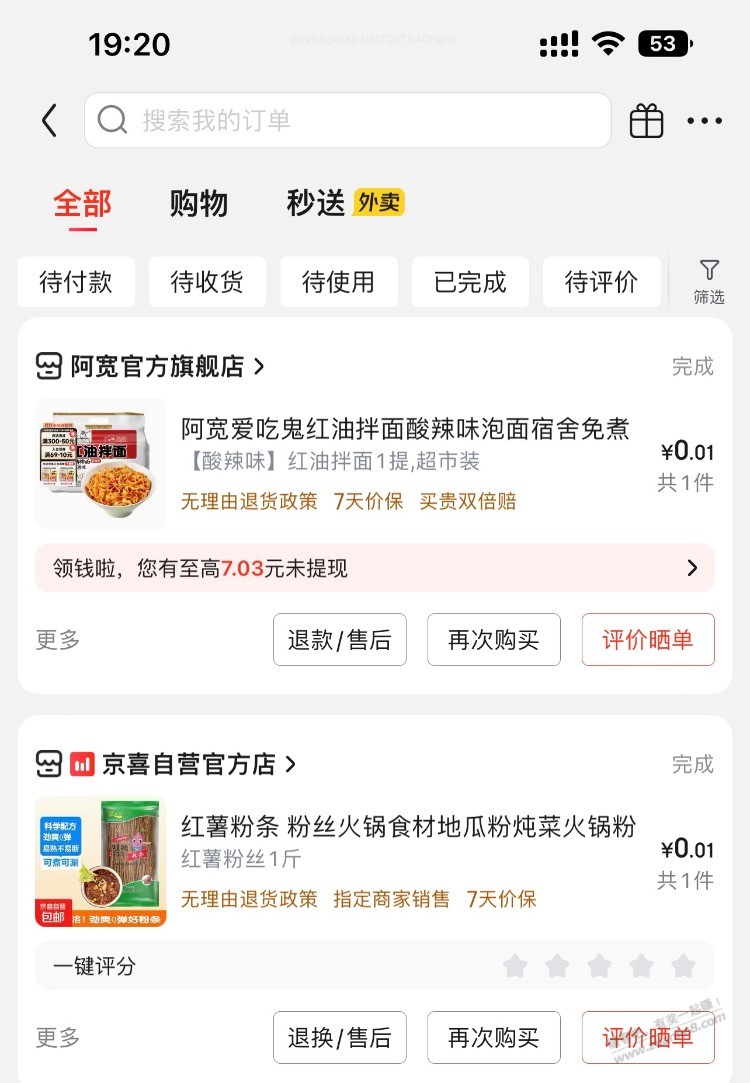Image resolution: width=750 pixels, height=1083 pixels.
Task: Filter orders by 待付款
Action: [x=76, y=282]
